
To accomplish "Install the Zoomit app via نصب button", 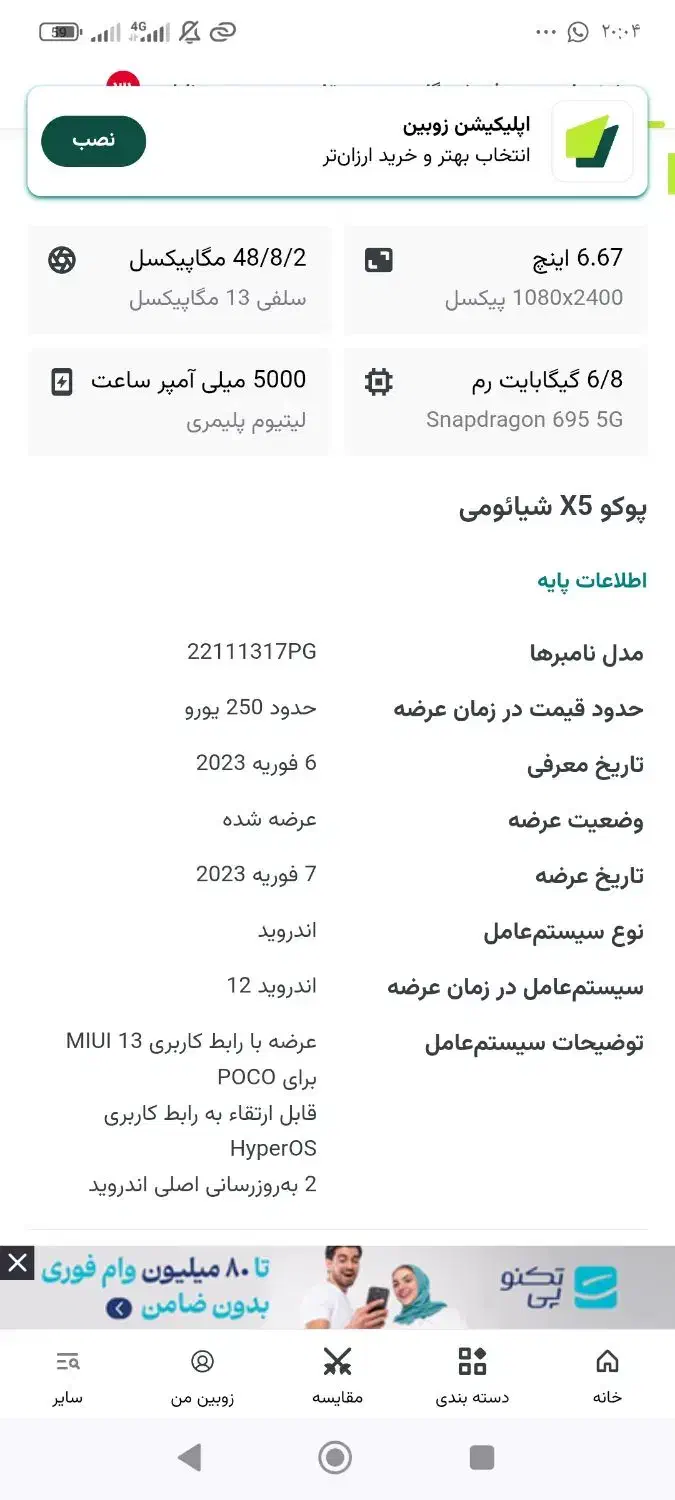I will (x=93, y=141).
